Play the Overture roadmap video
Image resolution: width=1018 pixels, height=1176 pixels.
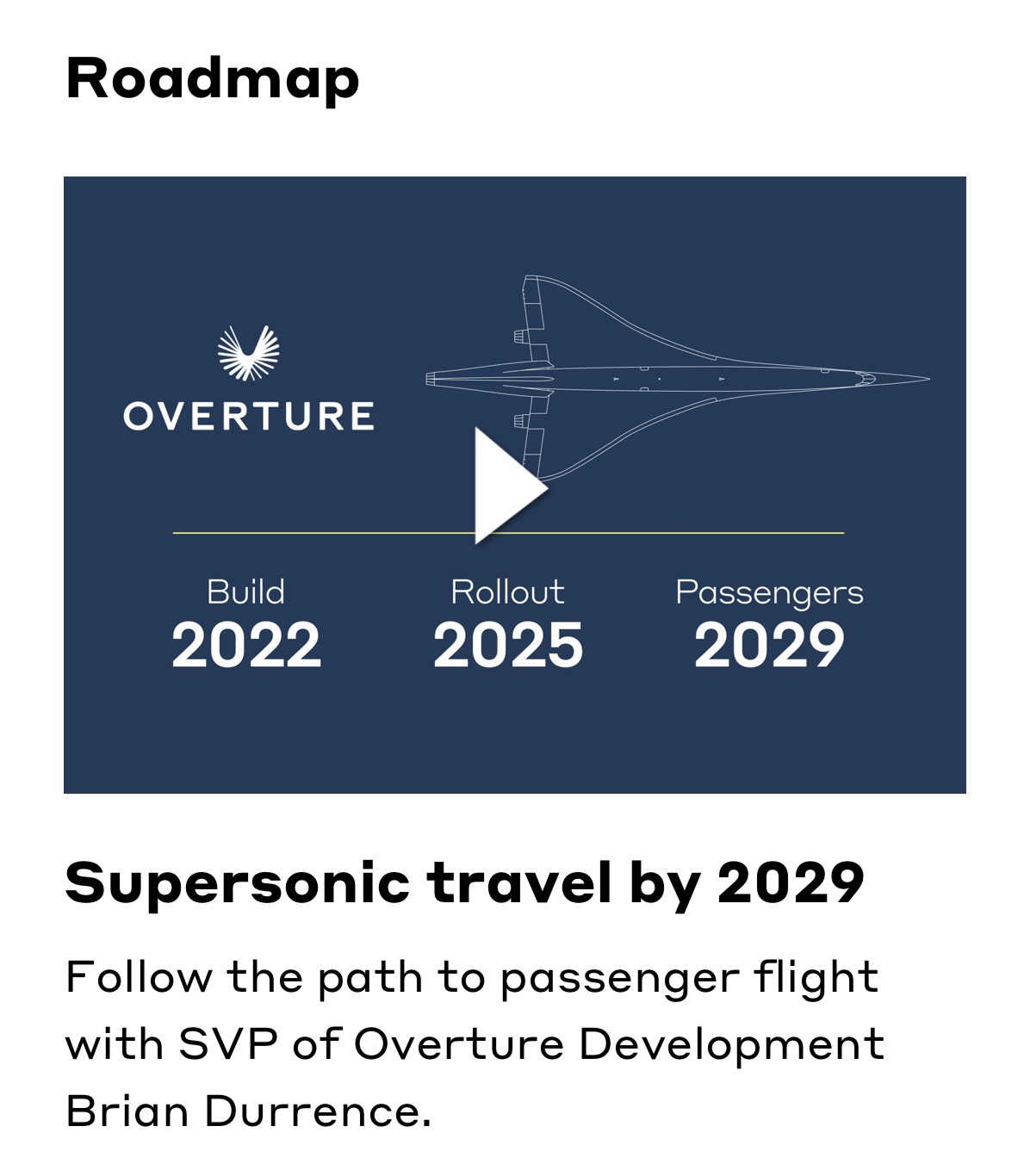click(x=508, y=486)
